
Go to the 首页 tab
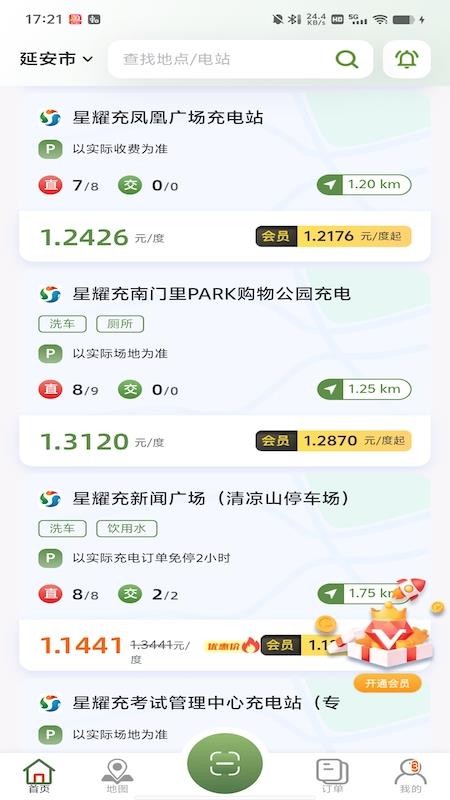click(x=39, y=776)
